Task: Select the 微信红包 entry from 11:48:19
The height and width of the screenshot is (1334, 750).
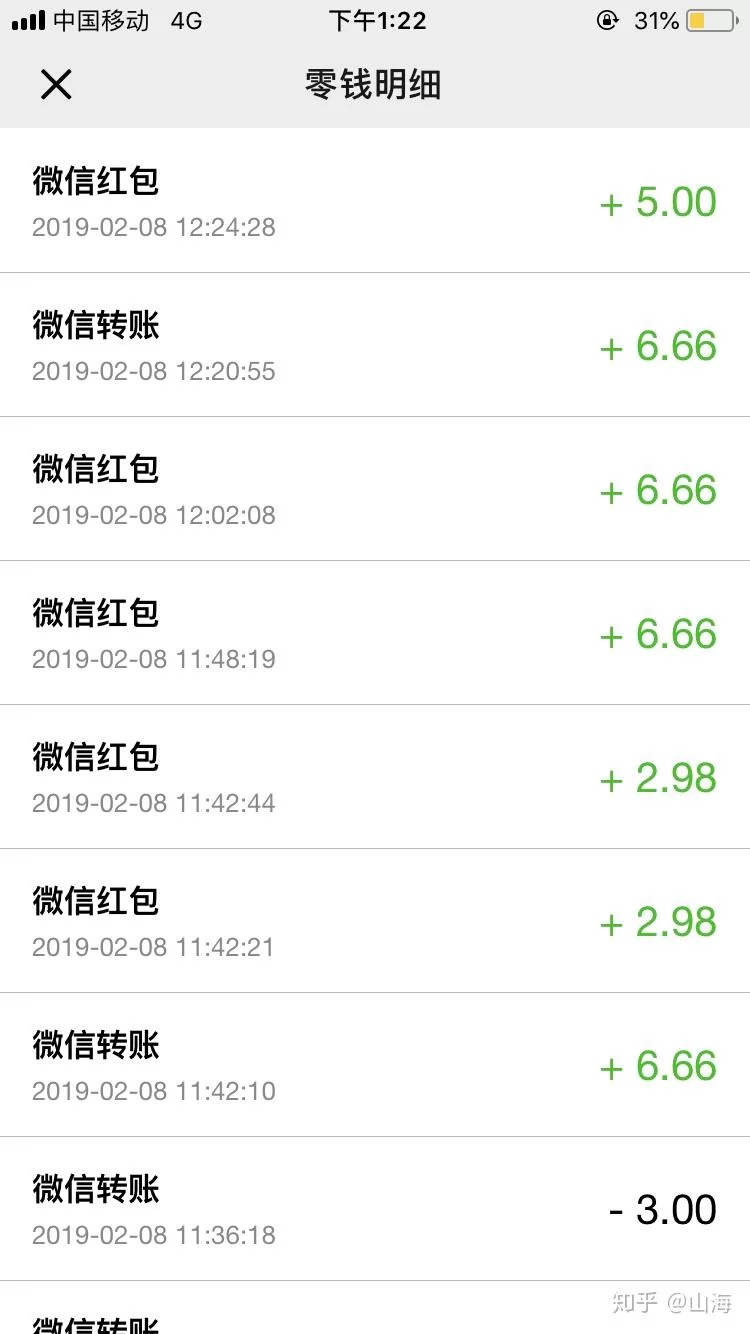Action: pyautogui.click(x=375, y=633)
